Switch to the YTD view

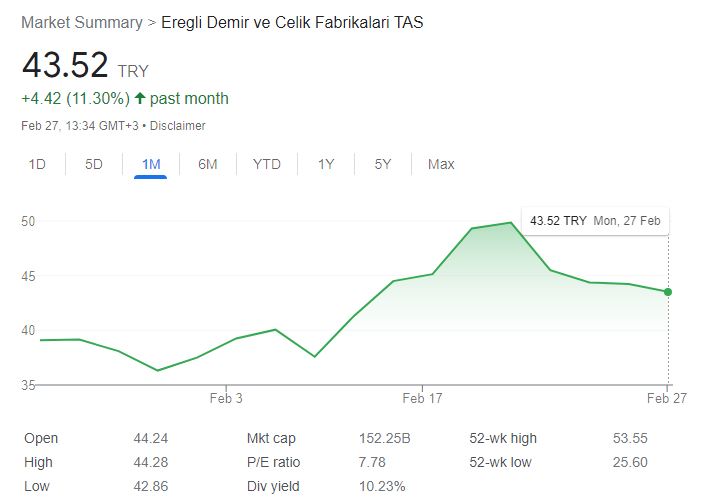point(267,164)
